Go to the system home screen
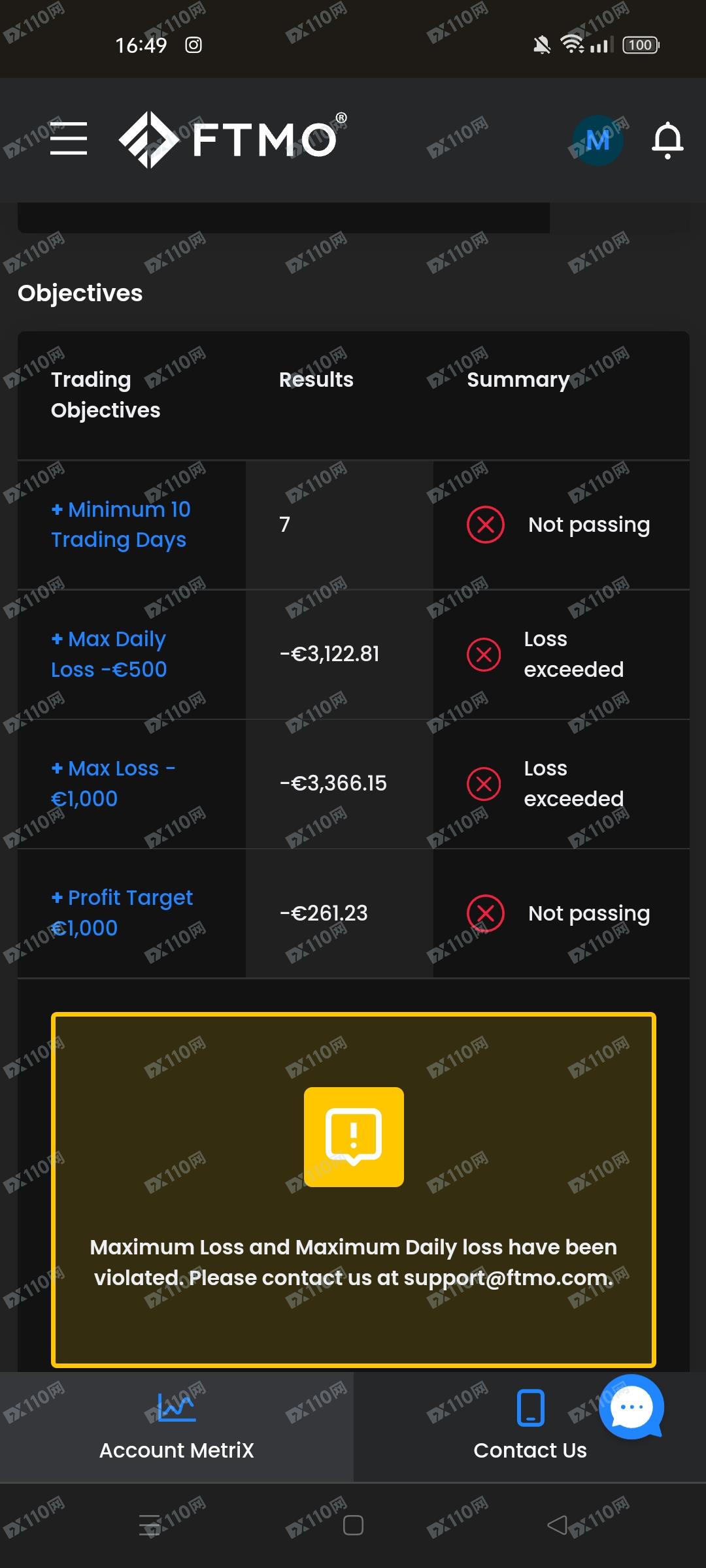 click(353, 1526)
